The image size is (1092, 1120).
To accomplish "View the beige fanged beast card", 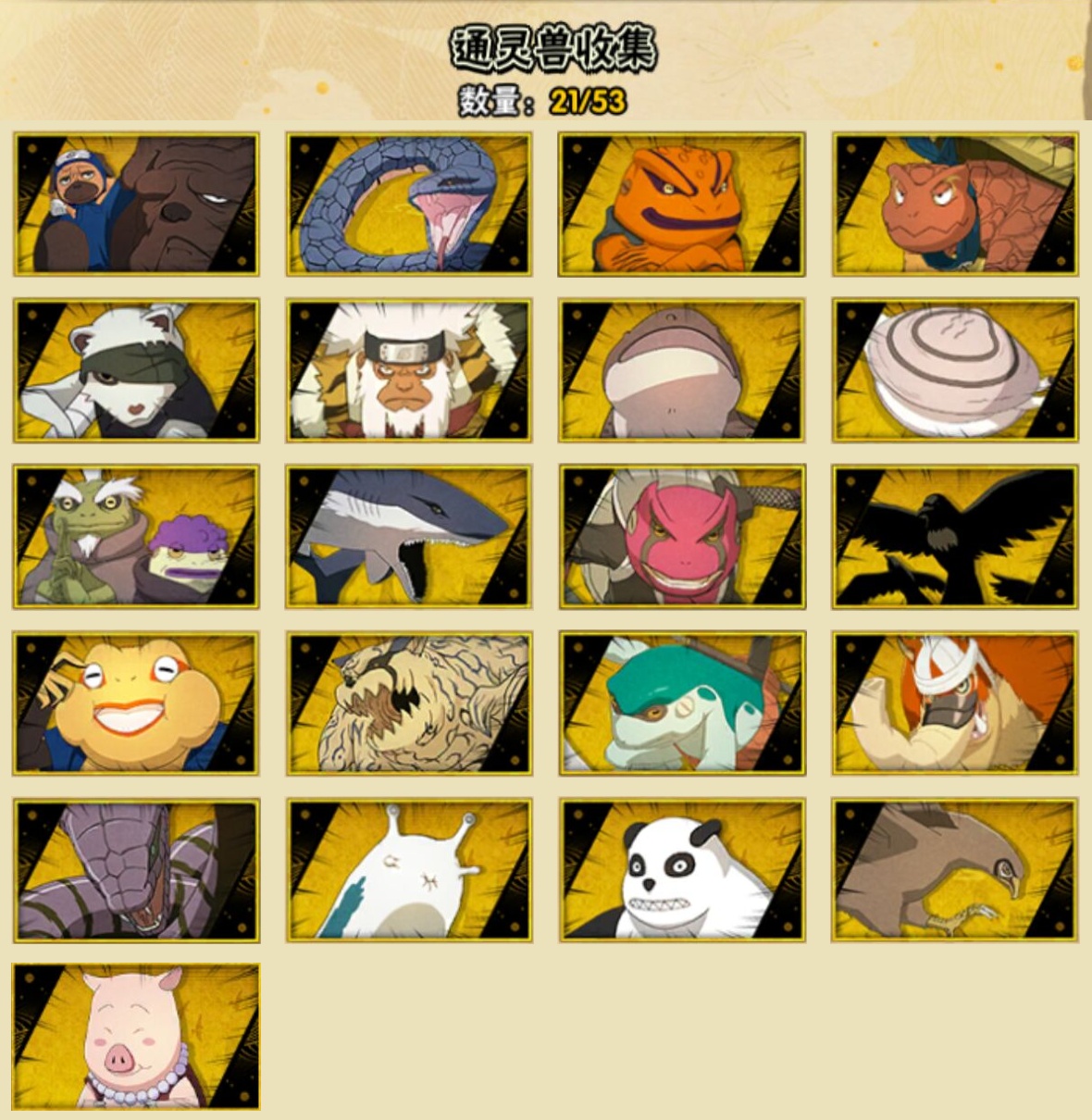I will pyautogui.click(x=409, y=703).
